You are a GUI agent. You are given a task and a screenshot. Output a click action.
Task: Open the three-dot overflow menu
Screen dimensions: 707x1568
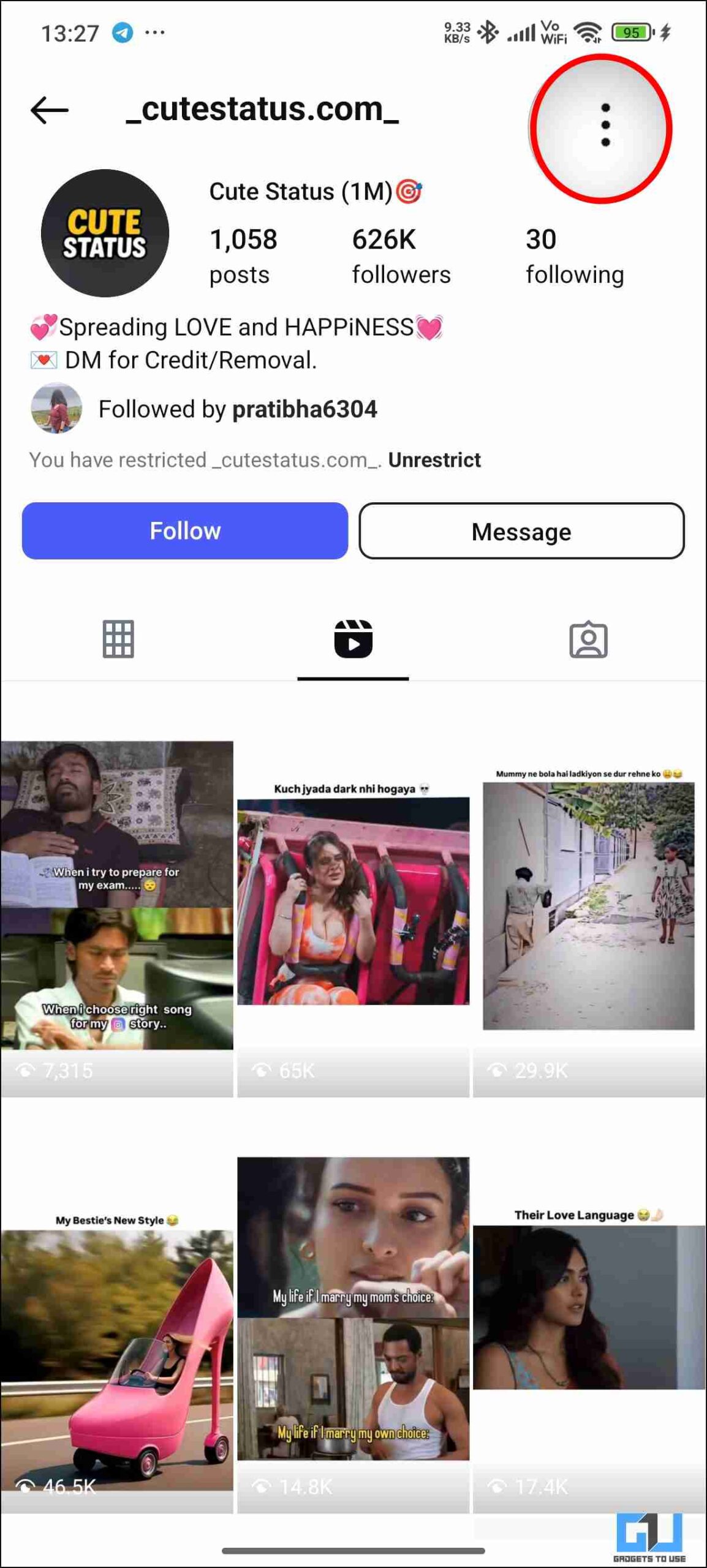point(605,125)
